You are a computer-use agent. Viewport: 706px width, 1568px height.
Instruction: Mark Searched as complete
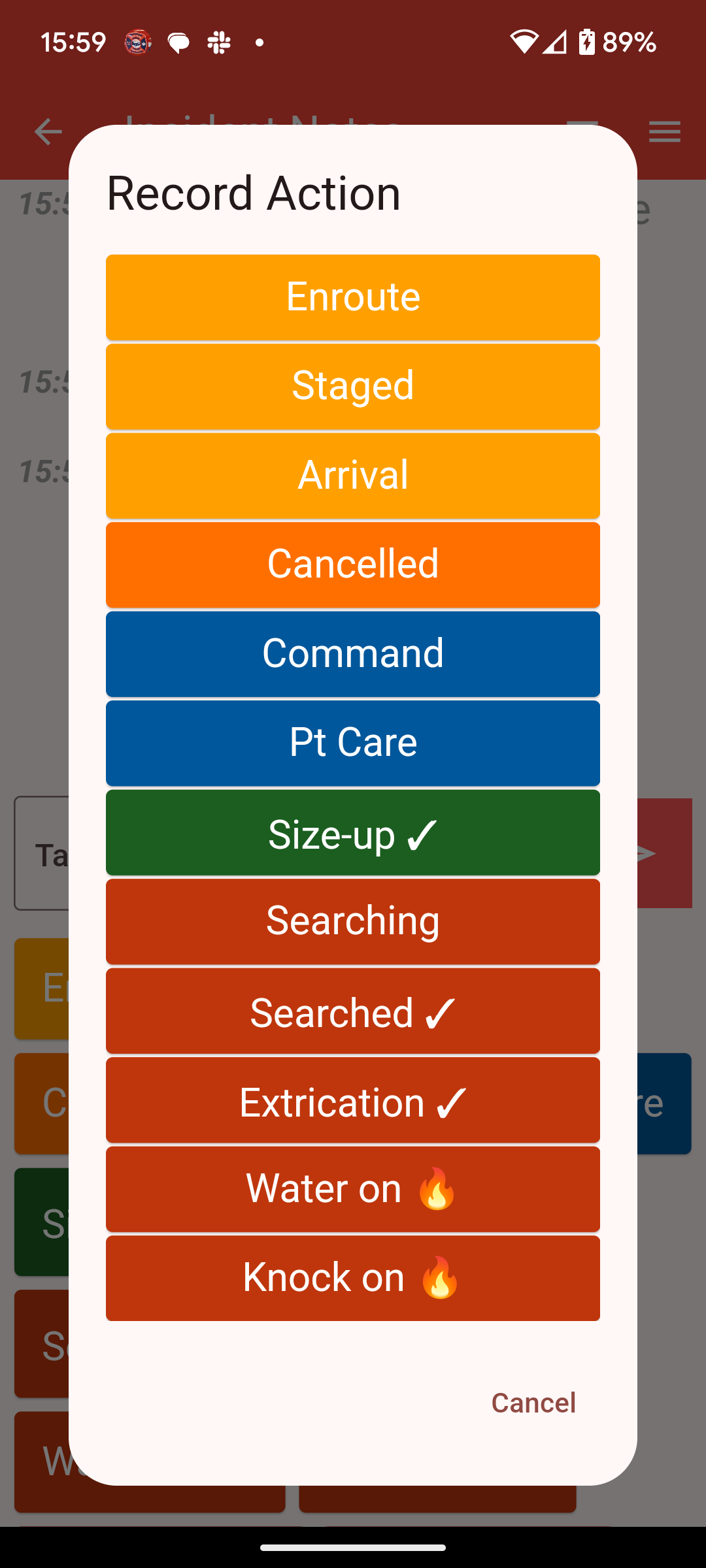tap(353, 1011)
